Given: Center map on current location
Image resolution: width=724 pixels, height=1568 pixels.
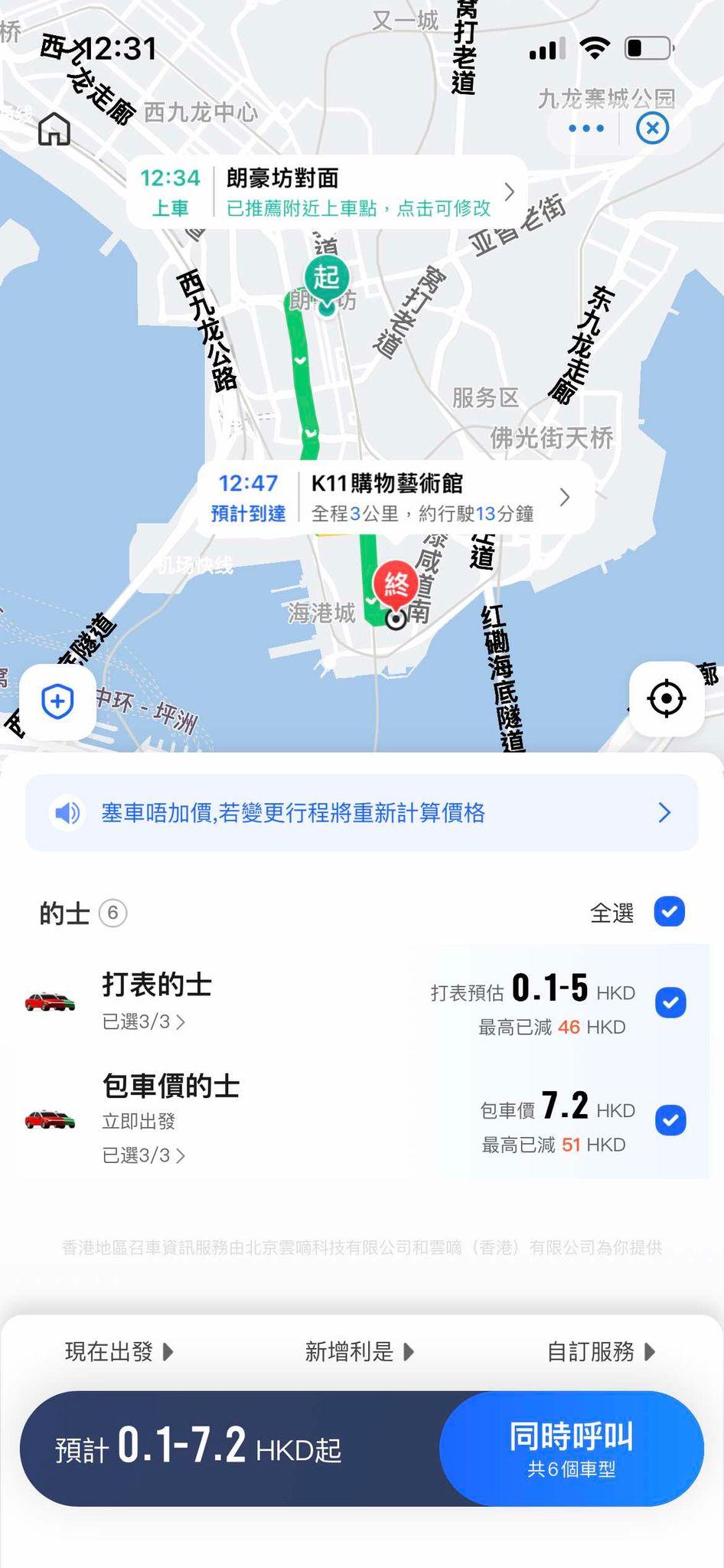Looking at the screenshot, I should coord(666,698).
